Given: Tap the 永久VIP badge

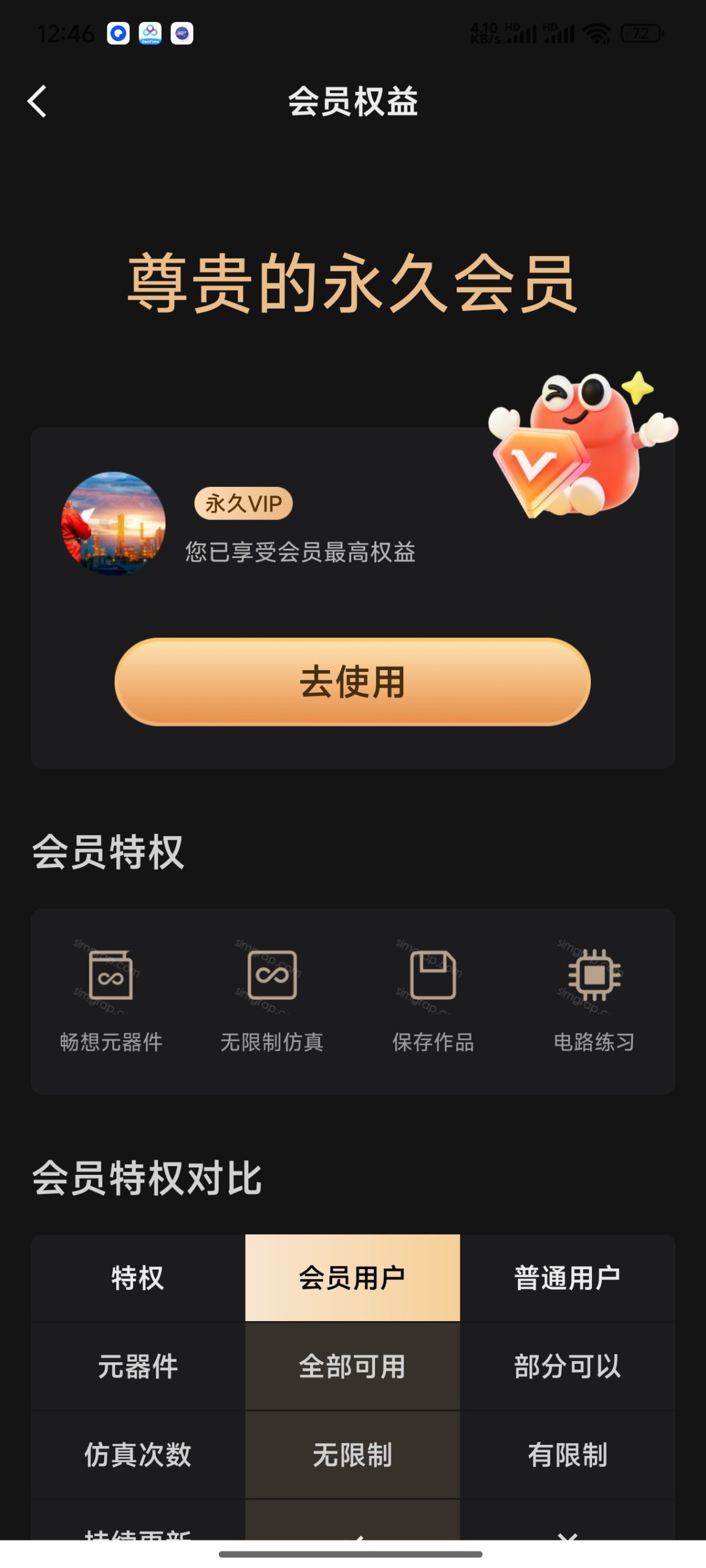Looking at the screenshot, I should click(243, 504).
